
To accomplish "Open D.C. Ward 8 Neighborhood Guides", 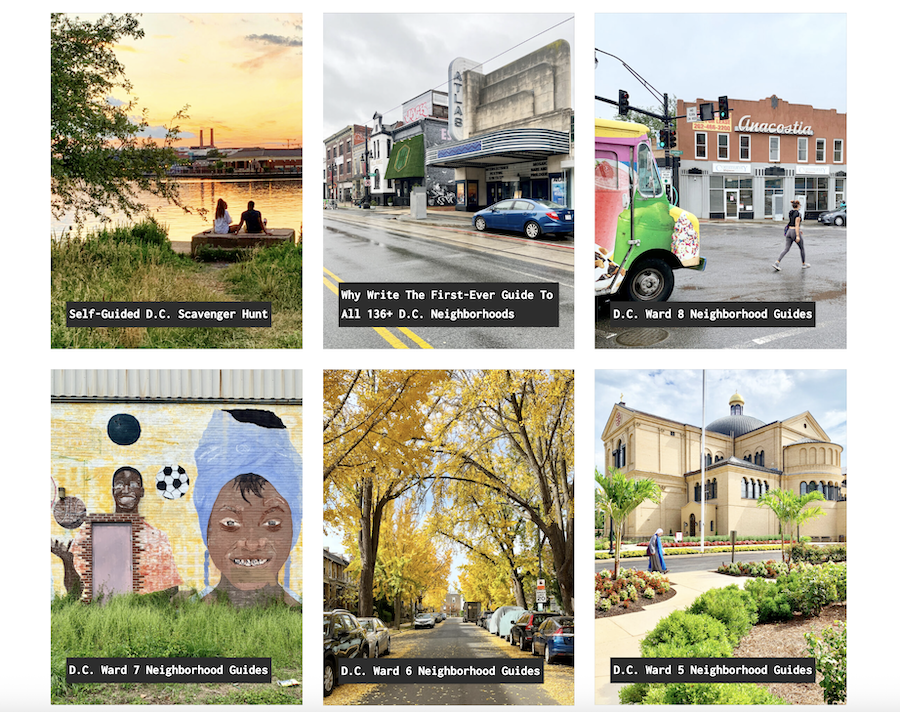I will [712, 314].
